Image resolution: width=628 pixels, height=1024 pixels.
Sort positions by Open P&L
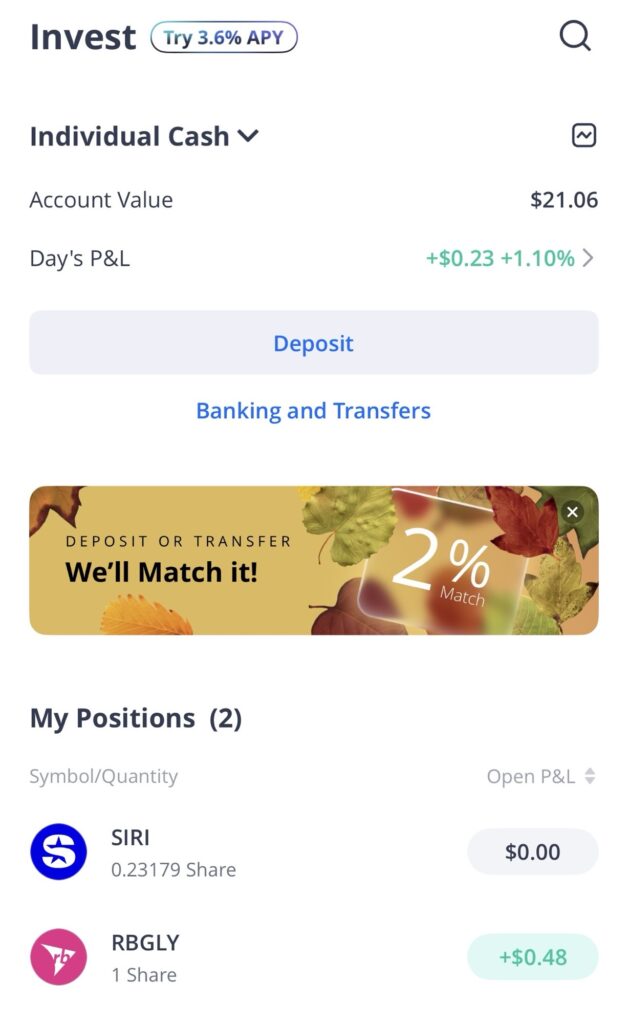coord(540,776)
